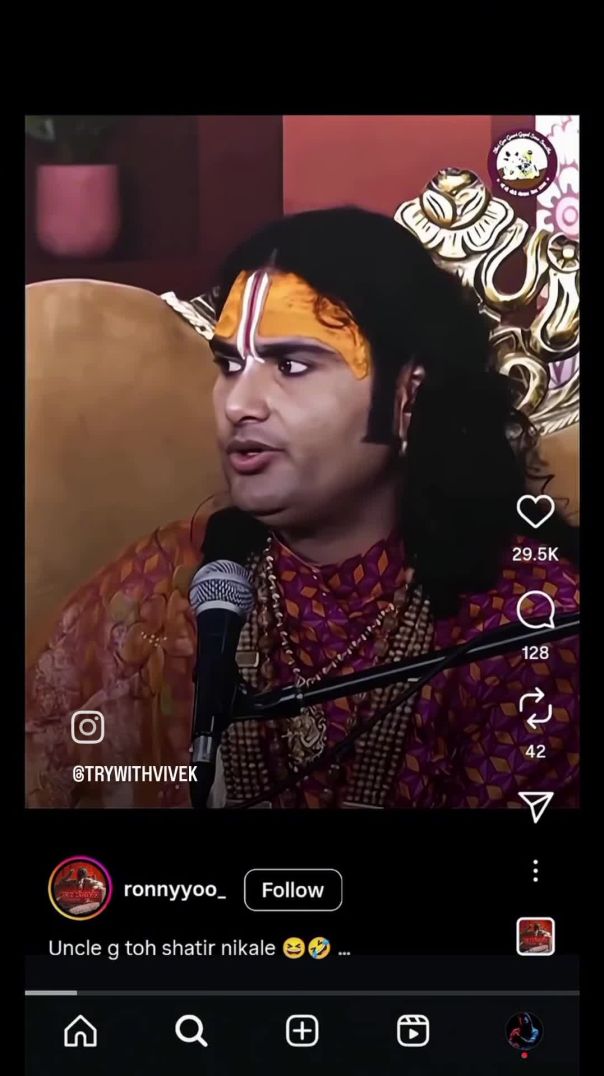Go to the Home tab
604x1076 pixels.
(x=80, y=1031)
